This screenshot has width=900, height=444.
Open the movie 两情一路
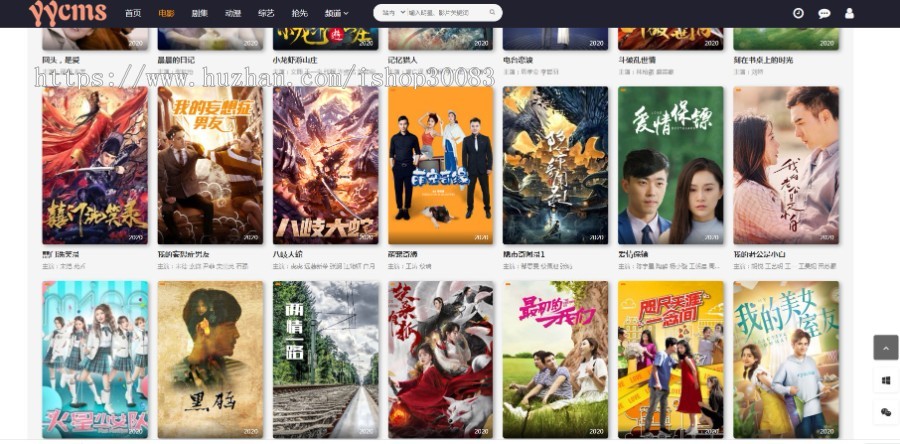click(x=325, y=358)
